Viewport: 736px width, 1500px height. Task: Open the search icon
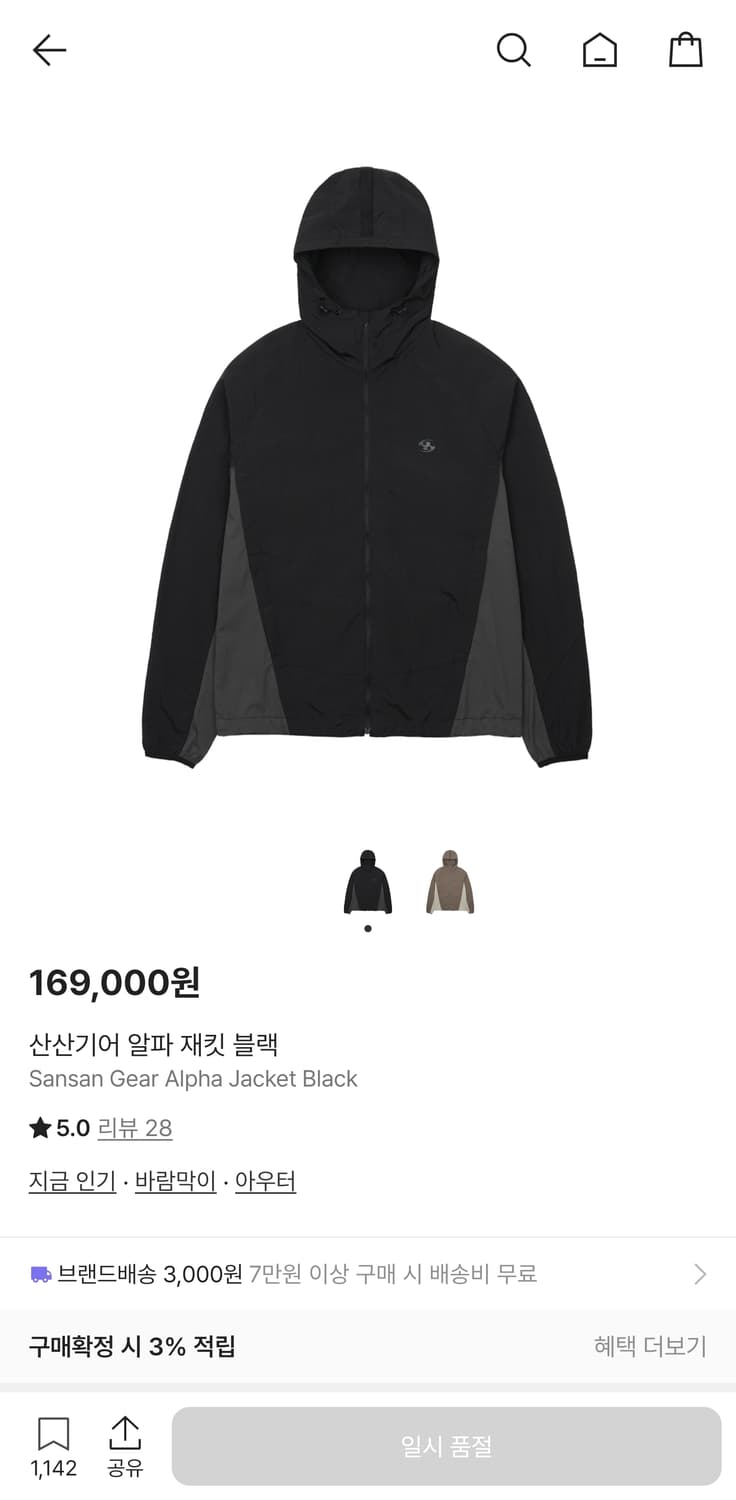514,49
